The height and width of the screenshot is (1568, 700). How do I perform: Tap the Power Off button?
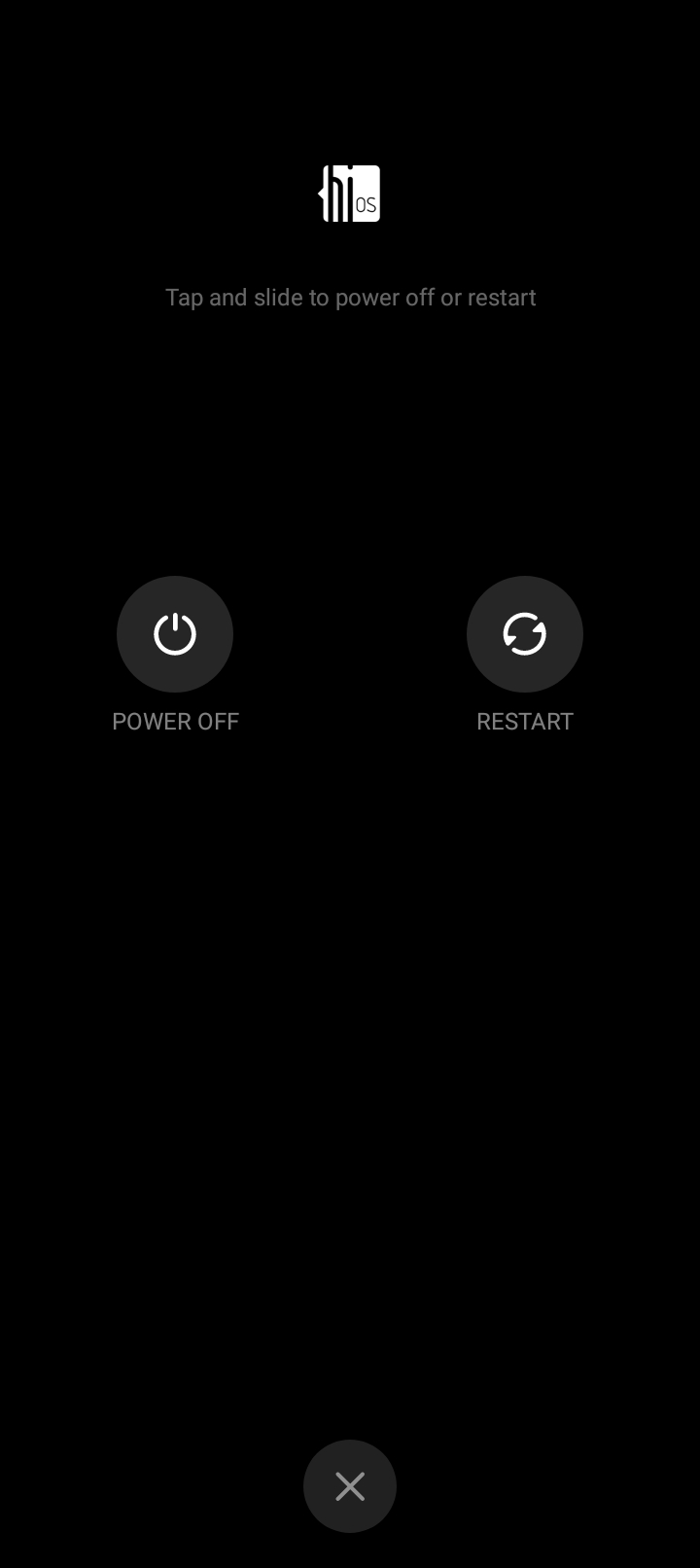(175, 634)
